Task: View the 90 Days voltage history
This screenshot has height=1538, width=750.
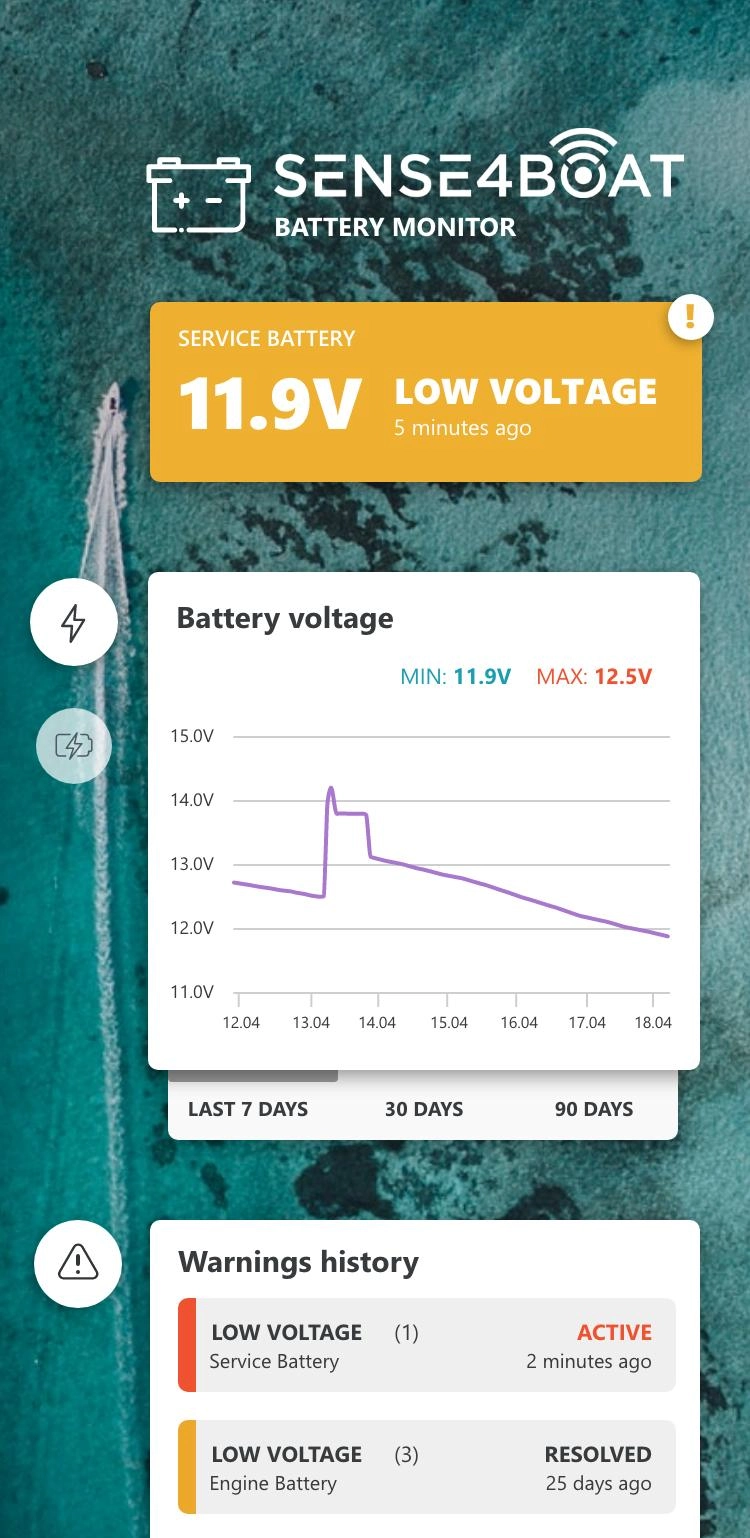Action: tap(594, 1109)
